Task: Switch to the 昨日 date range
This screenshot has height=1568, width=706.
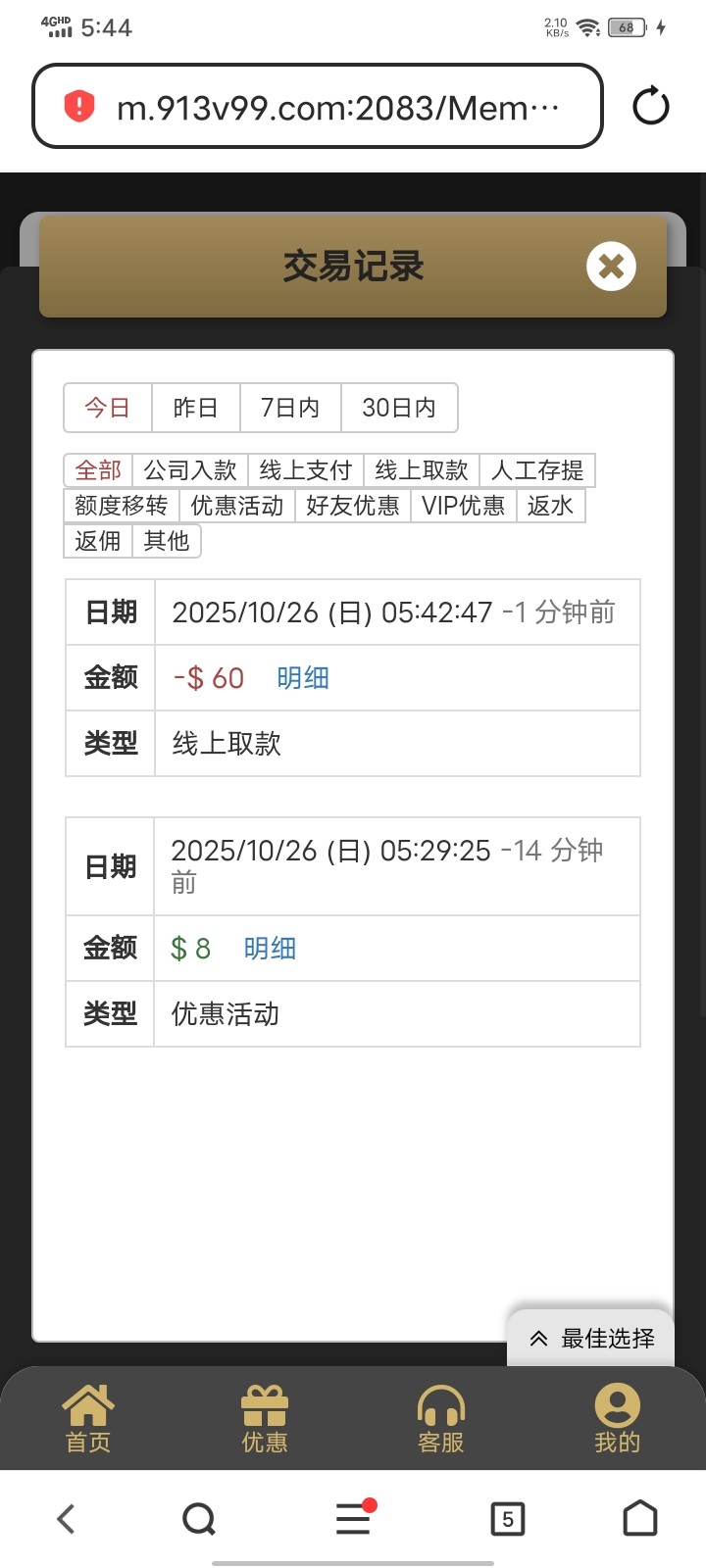Action: [x=195, y=408]
